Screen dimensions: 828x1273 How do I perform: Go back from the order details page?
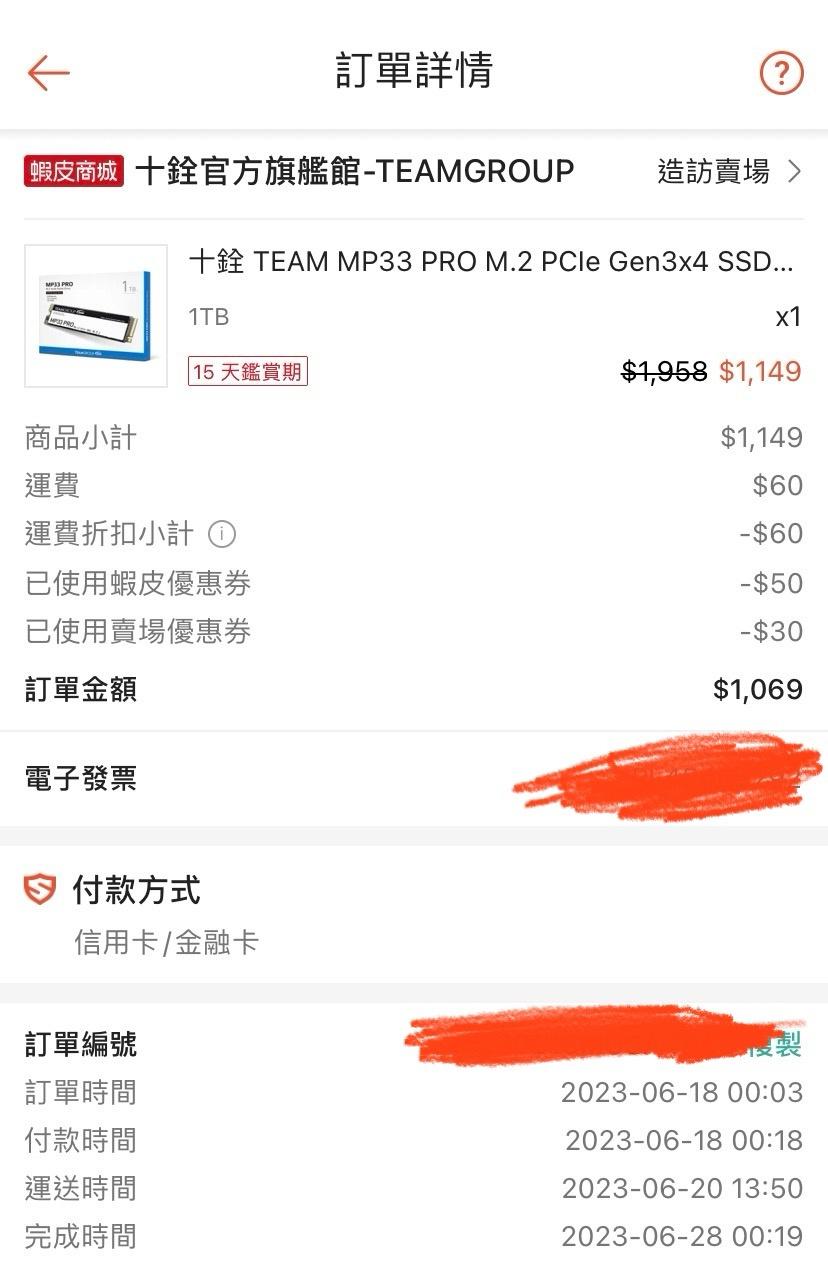click(48, 73)
